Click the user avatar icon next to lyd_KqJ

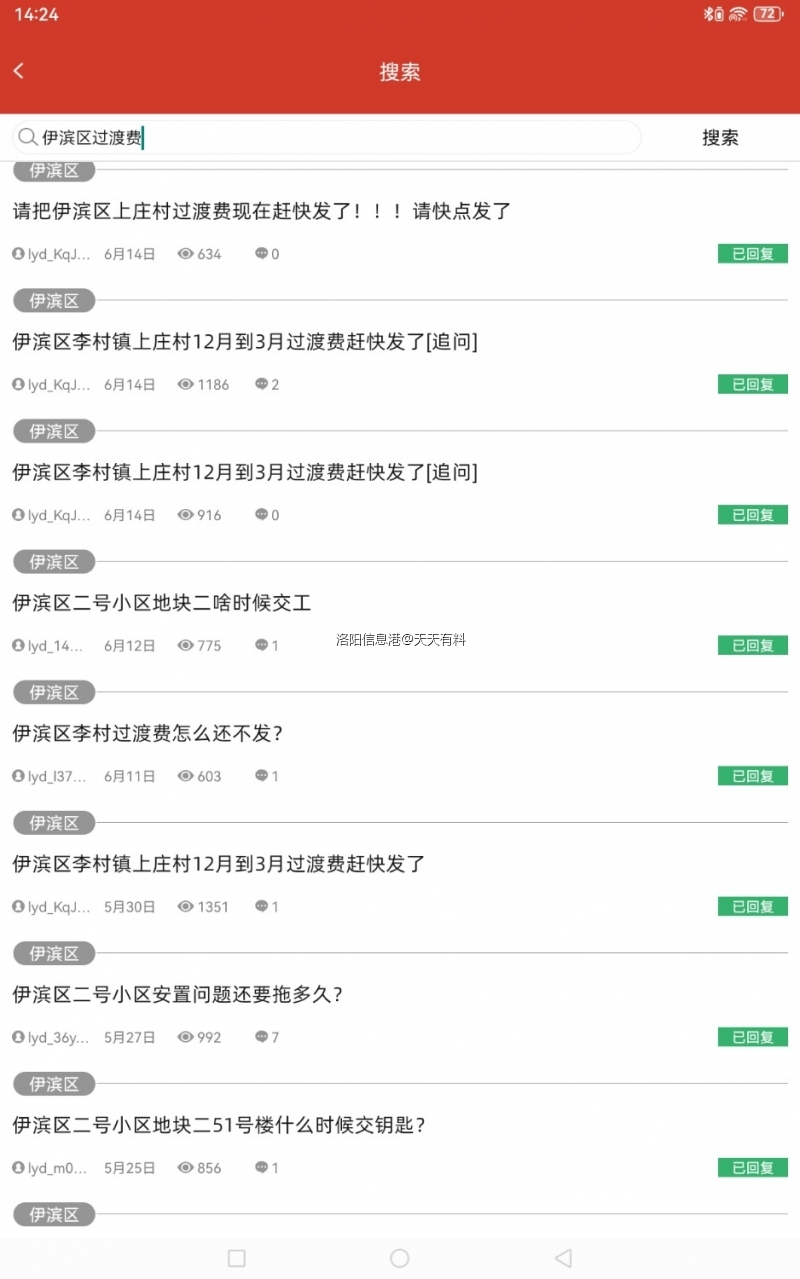coord(17,253)
